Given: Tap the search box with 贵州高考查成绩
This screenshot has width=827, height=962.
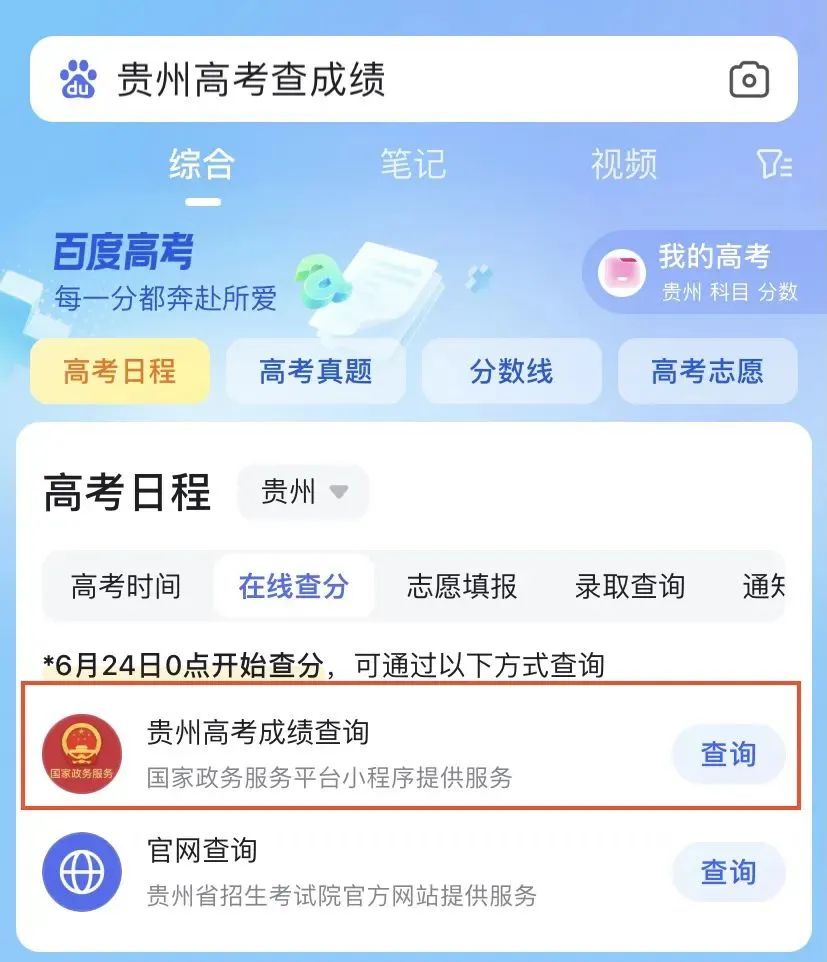Looking at the screenshot, I should [380, 80].
